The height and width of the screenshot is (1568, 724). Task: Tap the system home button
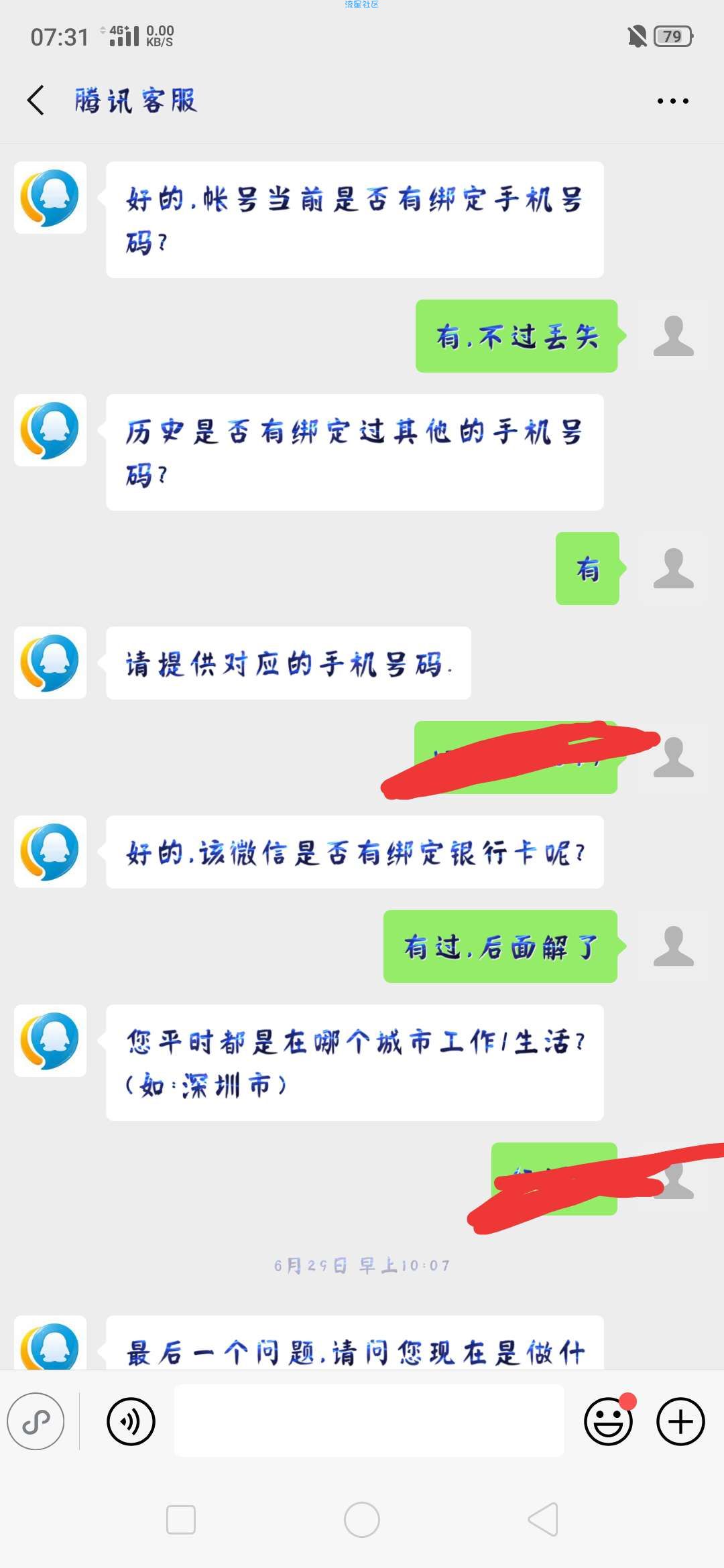pyautogui.click(x=362, y=1520)
